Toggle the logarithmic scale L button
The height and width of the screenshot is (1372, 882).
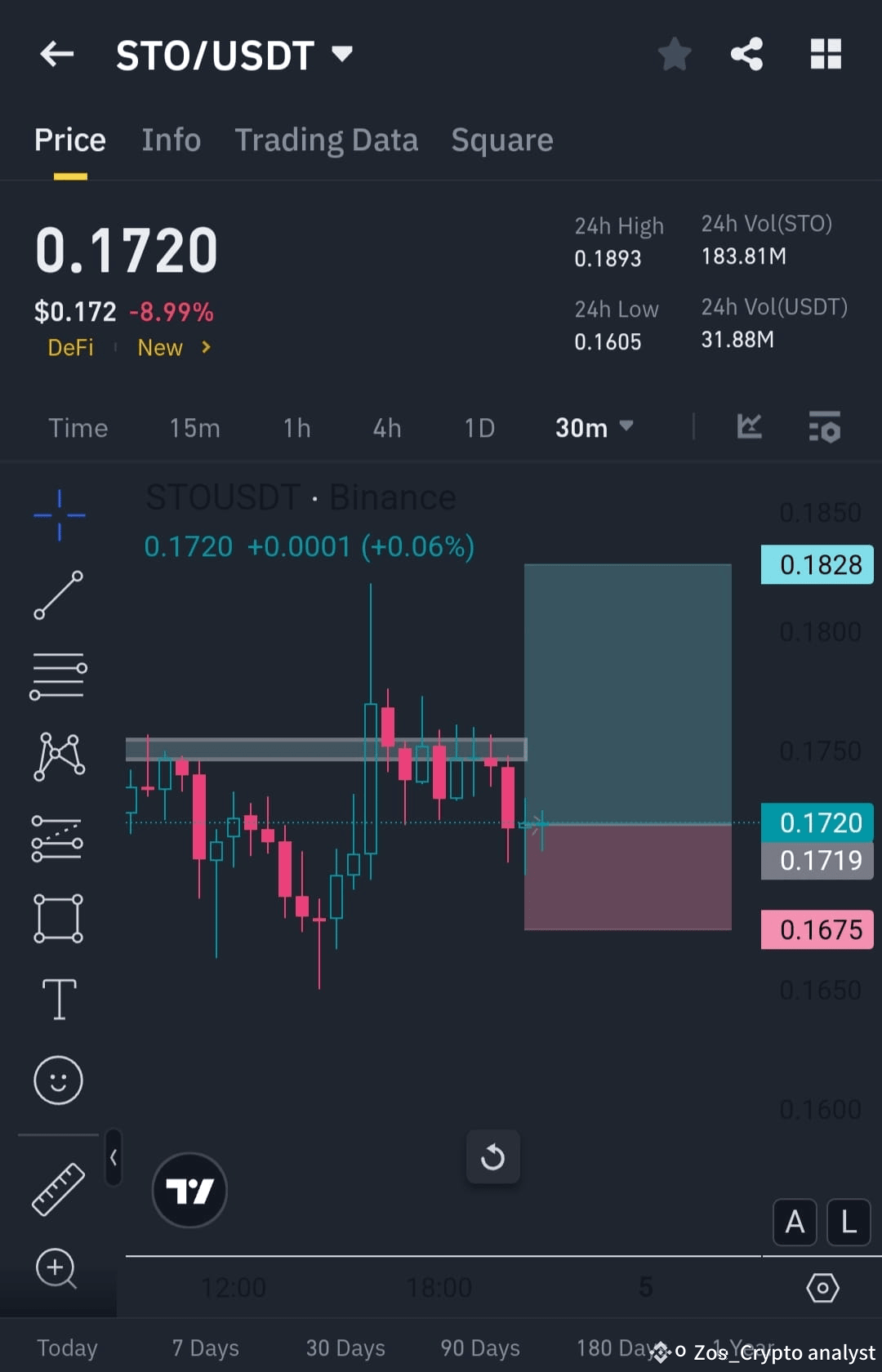[848, 1222]
